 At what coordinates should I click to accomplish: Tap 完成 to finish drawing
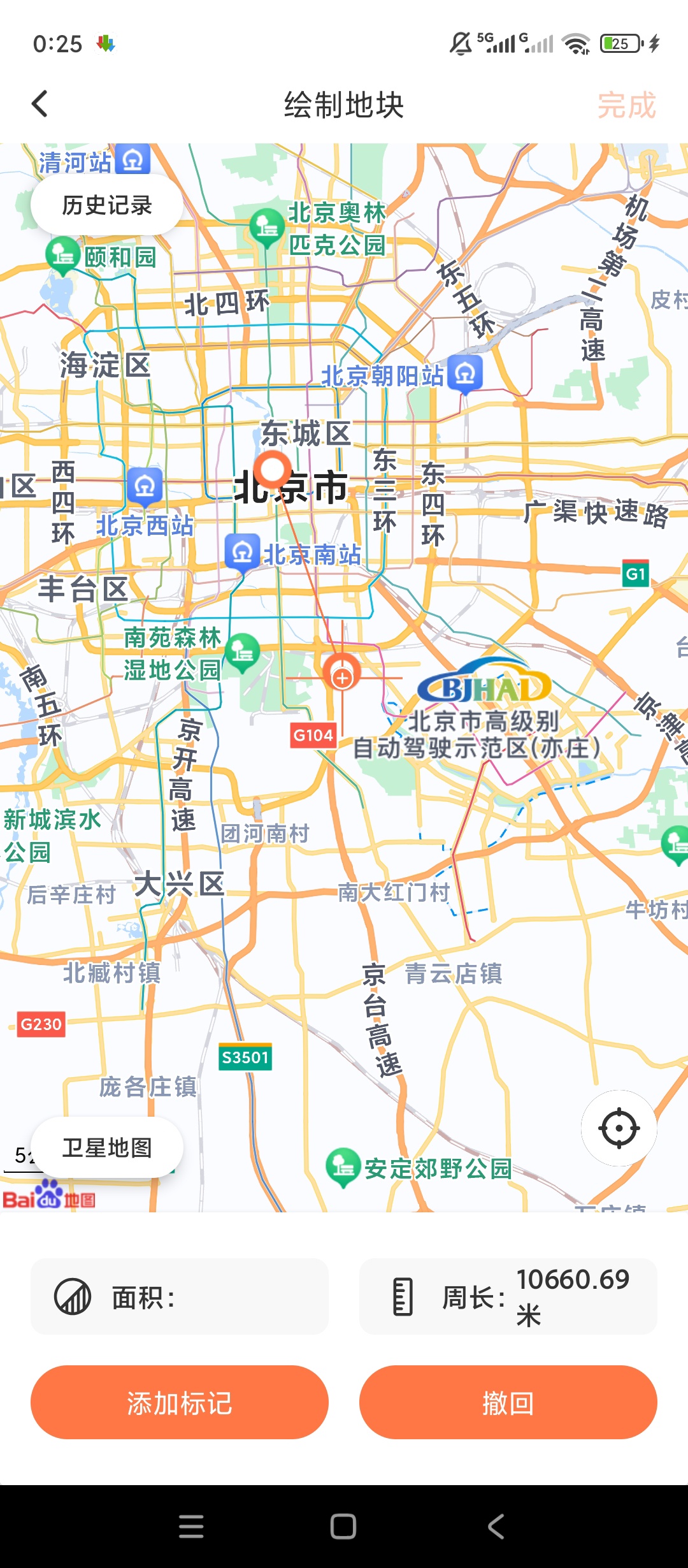pos(627,105)
